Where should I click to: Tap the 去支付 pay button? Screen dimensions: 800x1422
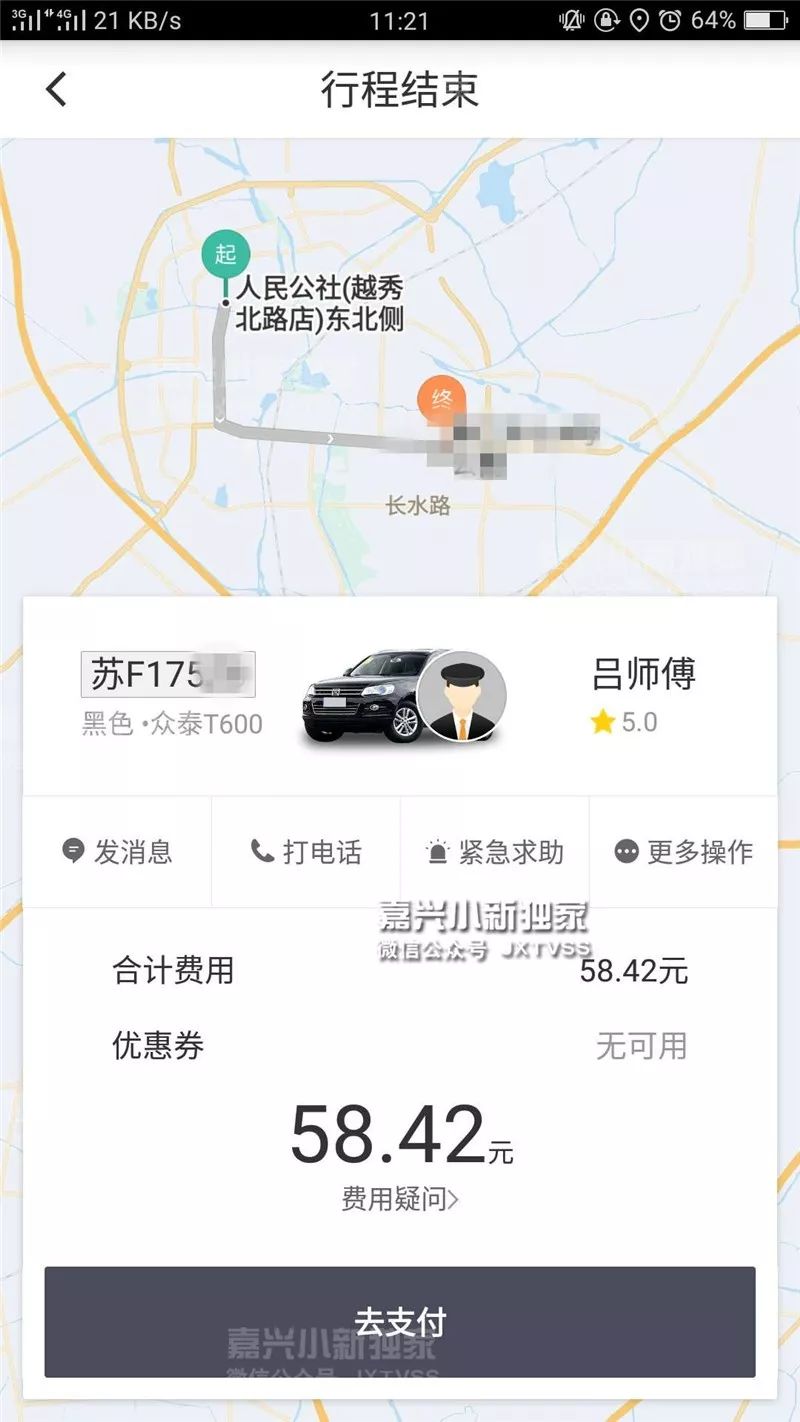tap(400, 1318)
